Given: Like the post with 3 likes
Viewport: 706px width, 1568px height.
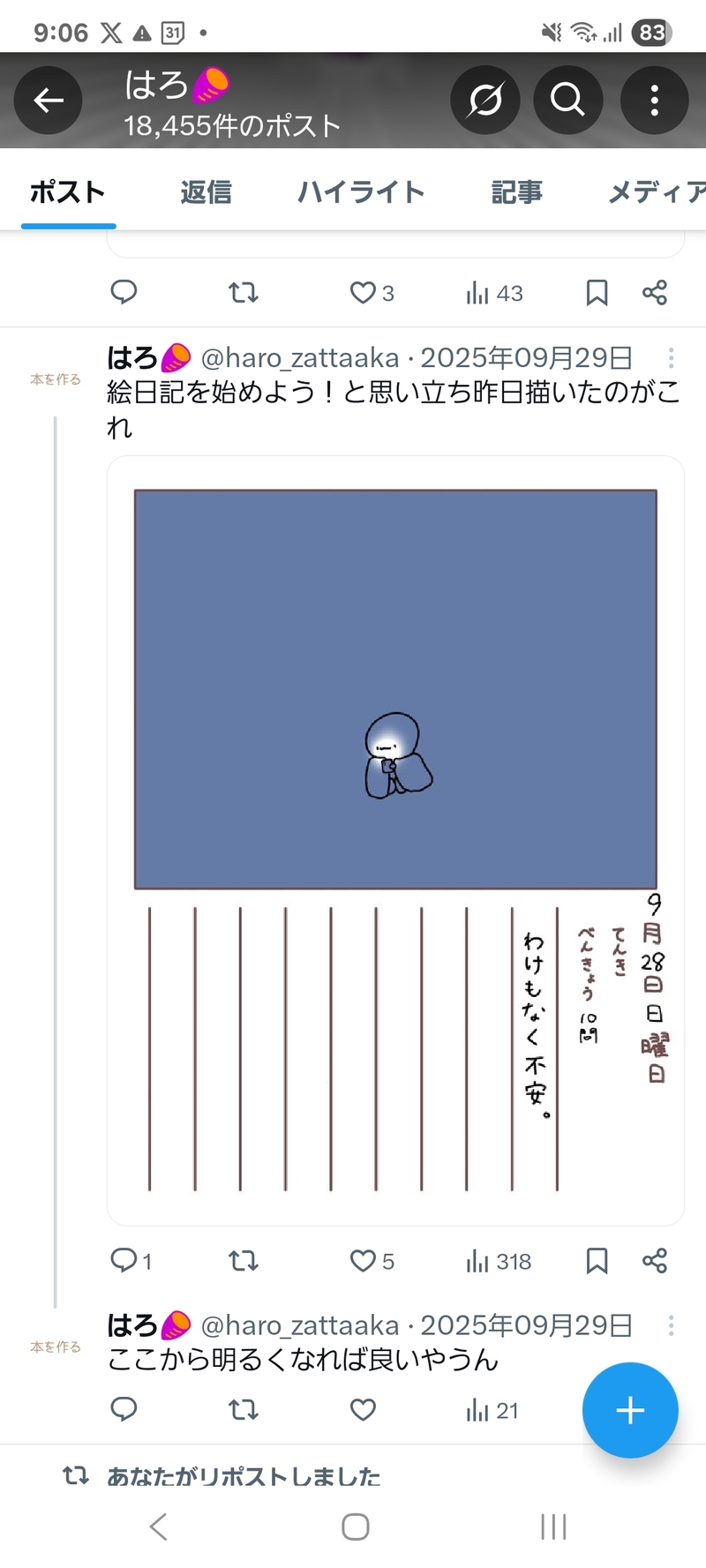Looking at the screenshot, I should pyautogui.click(x=363, y=292).
